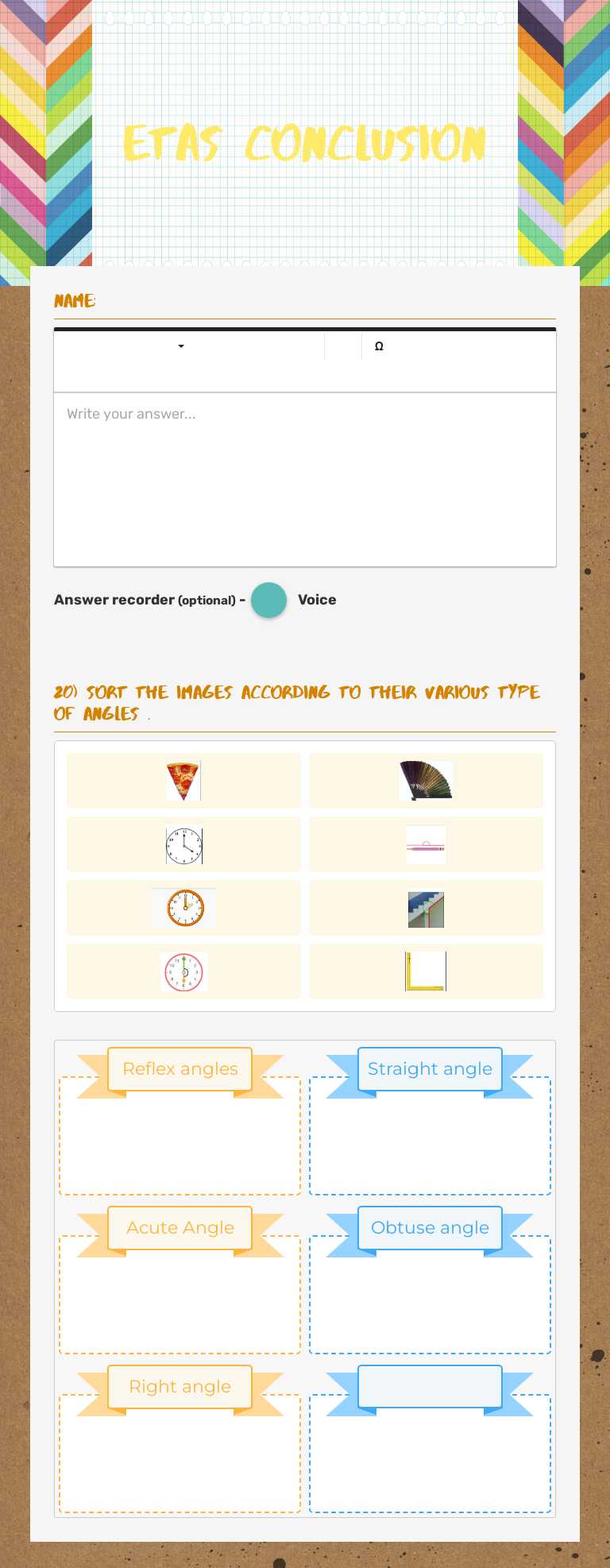Select the staircase image
The image size is (610, 1568).
(426, 908)
